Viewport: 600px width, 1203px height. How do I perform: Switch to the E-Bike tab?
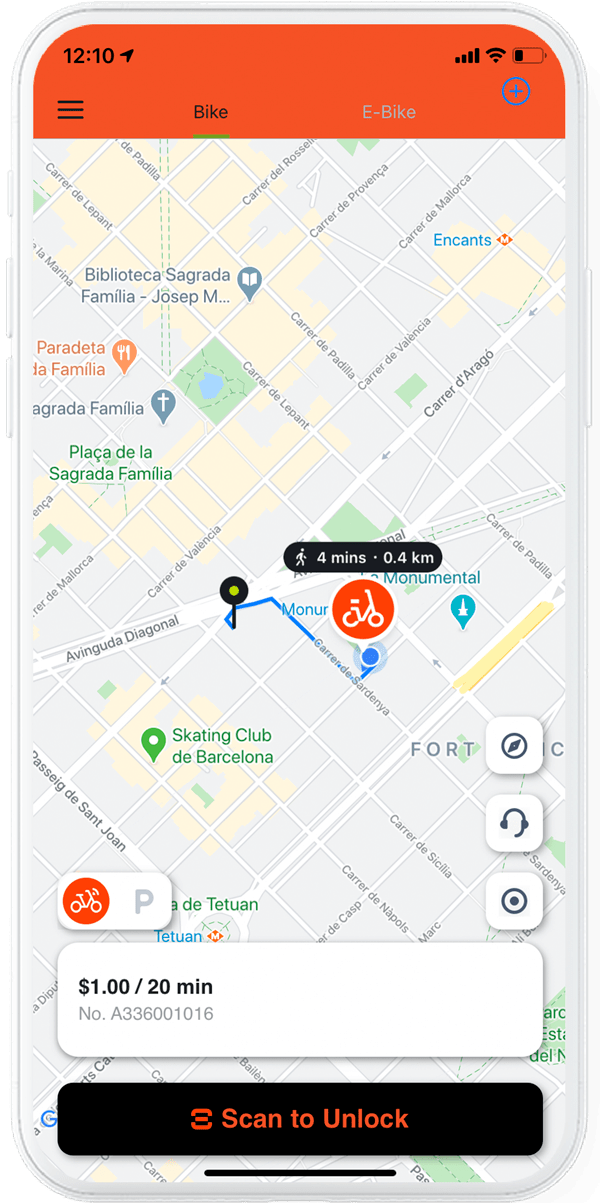tap(388, 112)
